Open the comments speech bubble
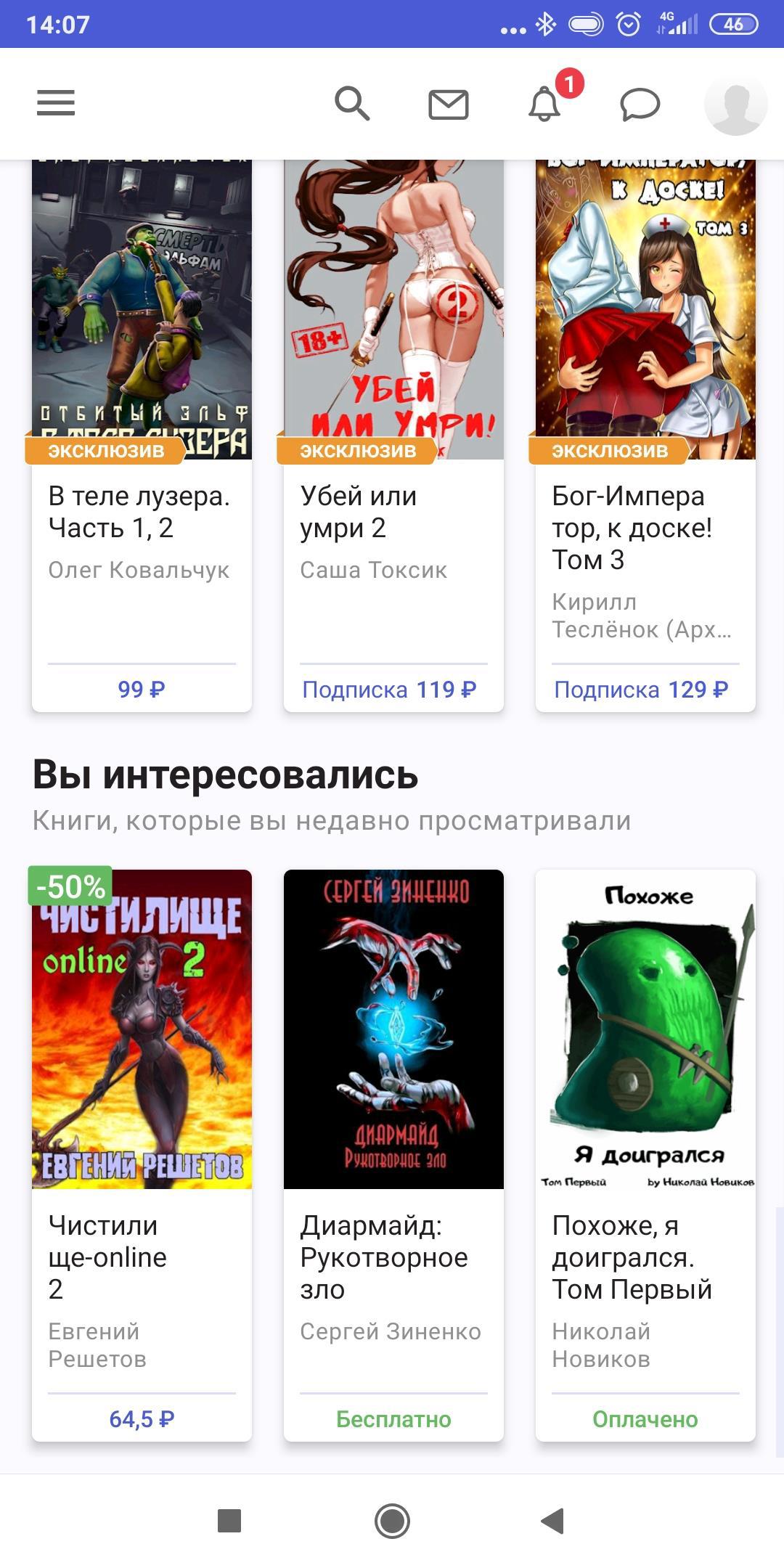784x1568 pixels. 640,105
